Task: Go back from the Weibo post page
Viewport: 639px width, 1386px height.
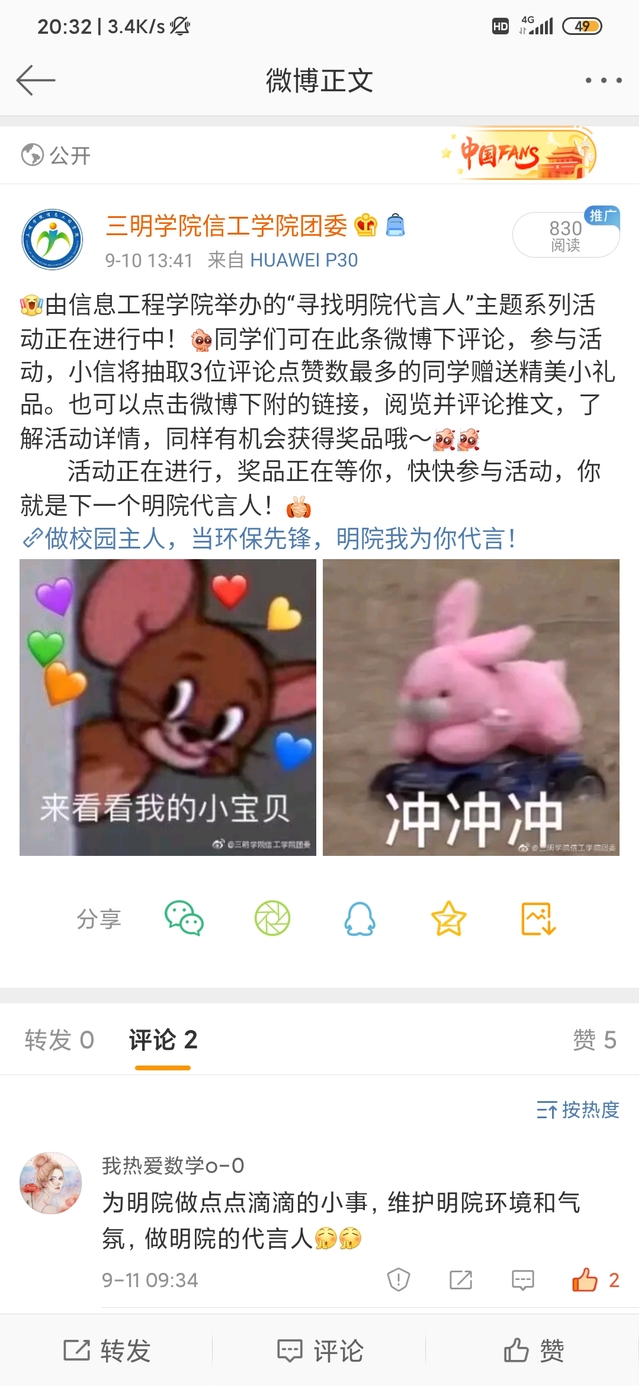Action: point(36,80)
